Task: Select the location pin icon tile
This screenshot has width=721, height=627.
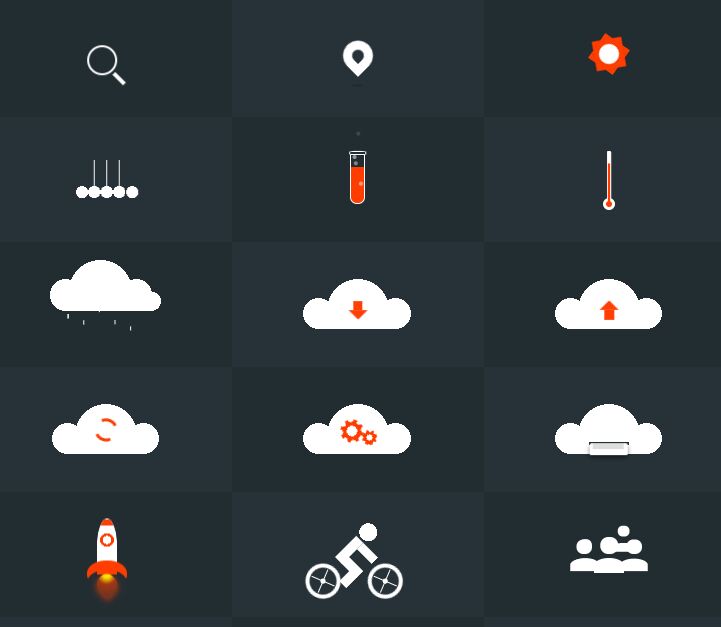Action: click(358, 59)
